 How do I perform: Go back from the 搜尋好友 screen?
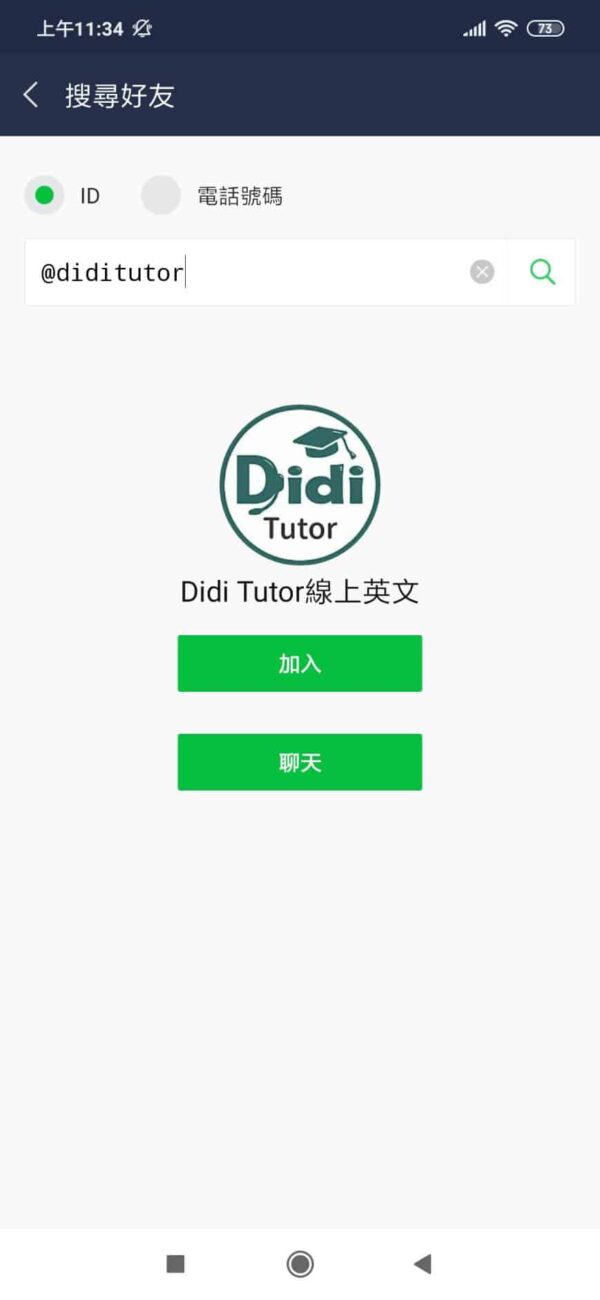tap(32, 95)
